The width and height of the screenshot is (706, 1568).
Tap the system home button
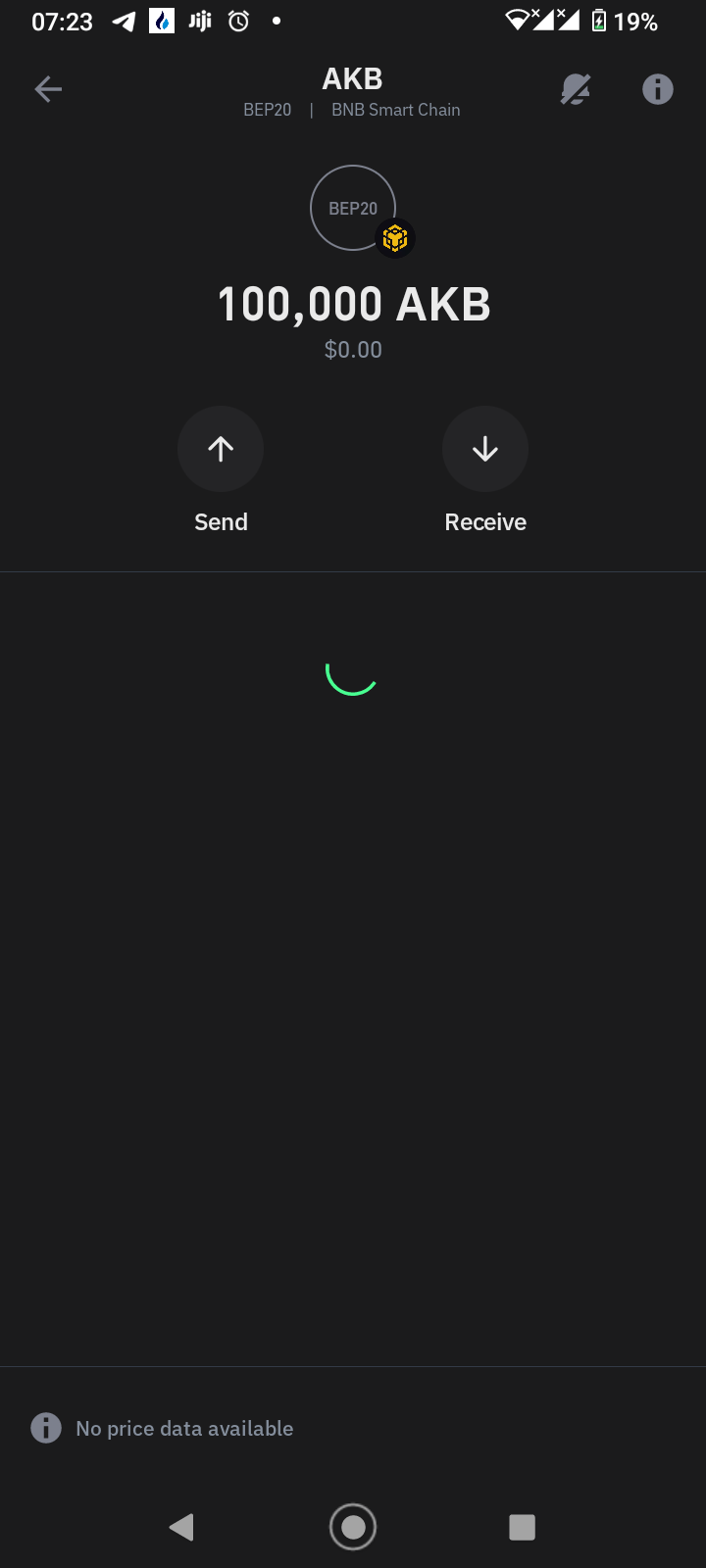(x=353, y=1527)
